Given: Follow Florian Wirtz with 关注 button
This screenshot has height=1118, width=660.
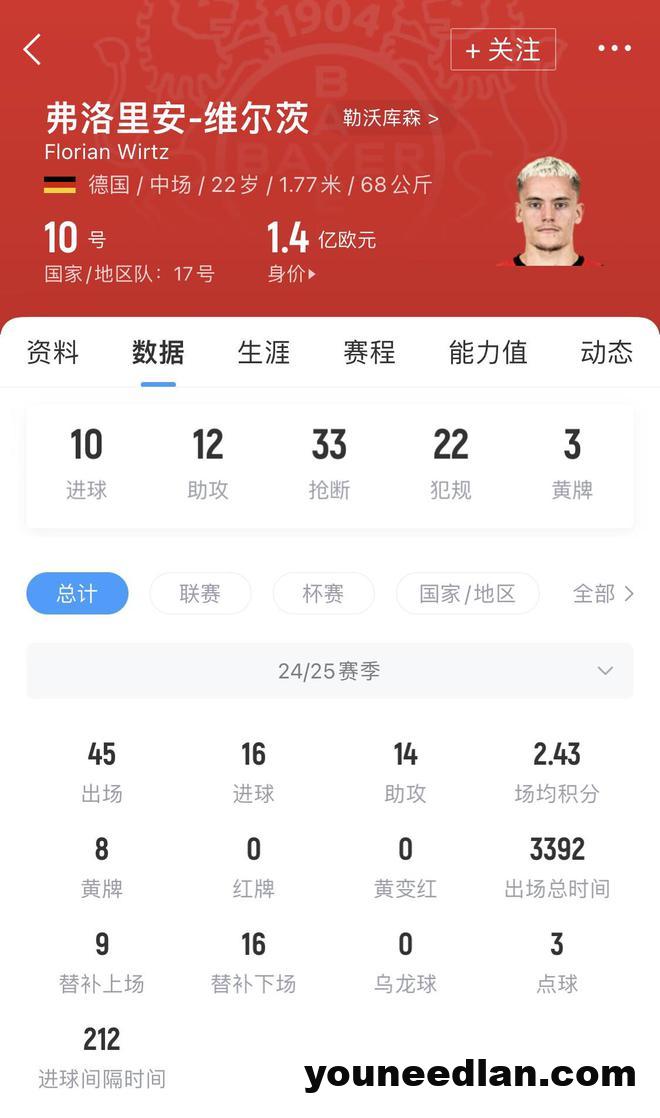Looking at the screenshot, I should coord(503,49).
